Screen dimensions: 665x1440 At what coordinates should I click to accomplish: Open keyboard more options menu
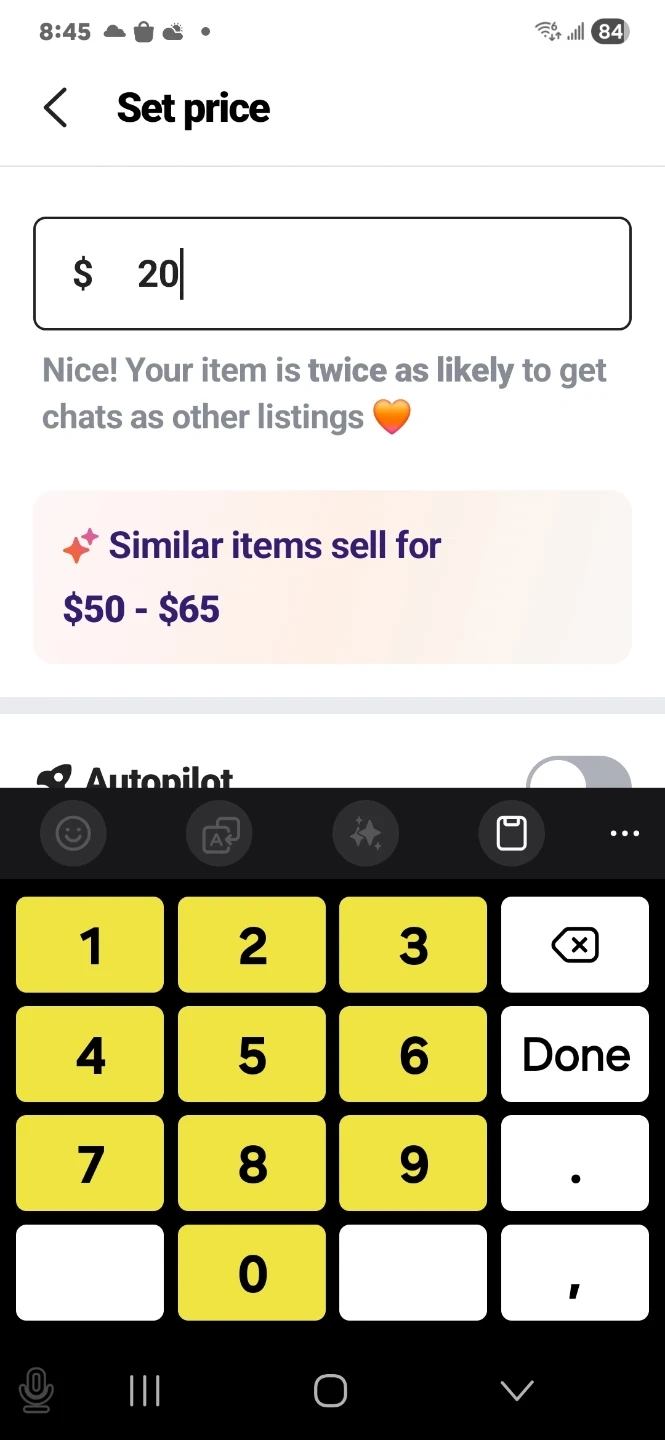coord(624,833)
